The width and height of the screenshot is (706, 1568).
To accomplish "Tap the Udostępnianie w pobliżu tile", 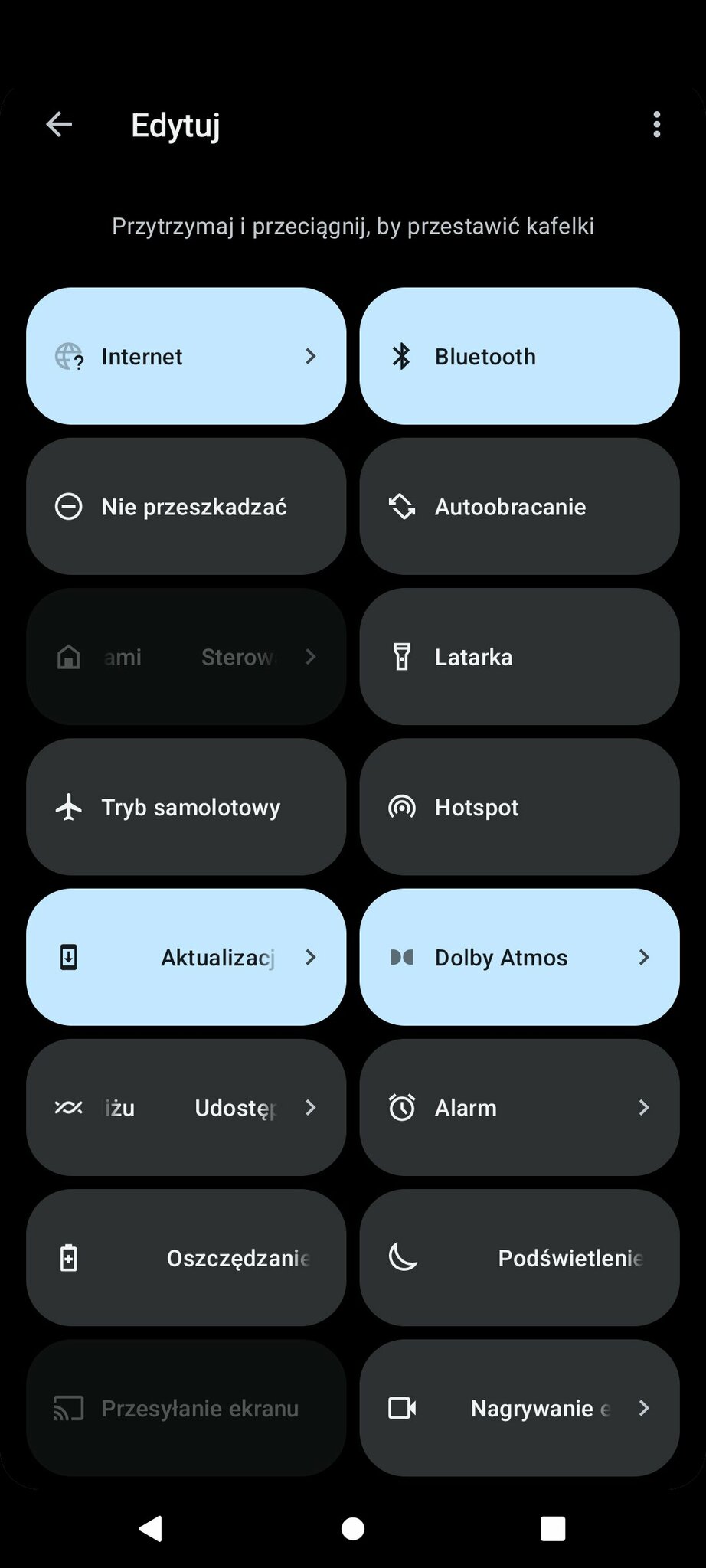I will pos(186,1107).
